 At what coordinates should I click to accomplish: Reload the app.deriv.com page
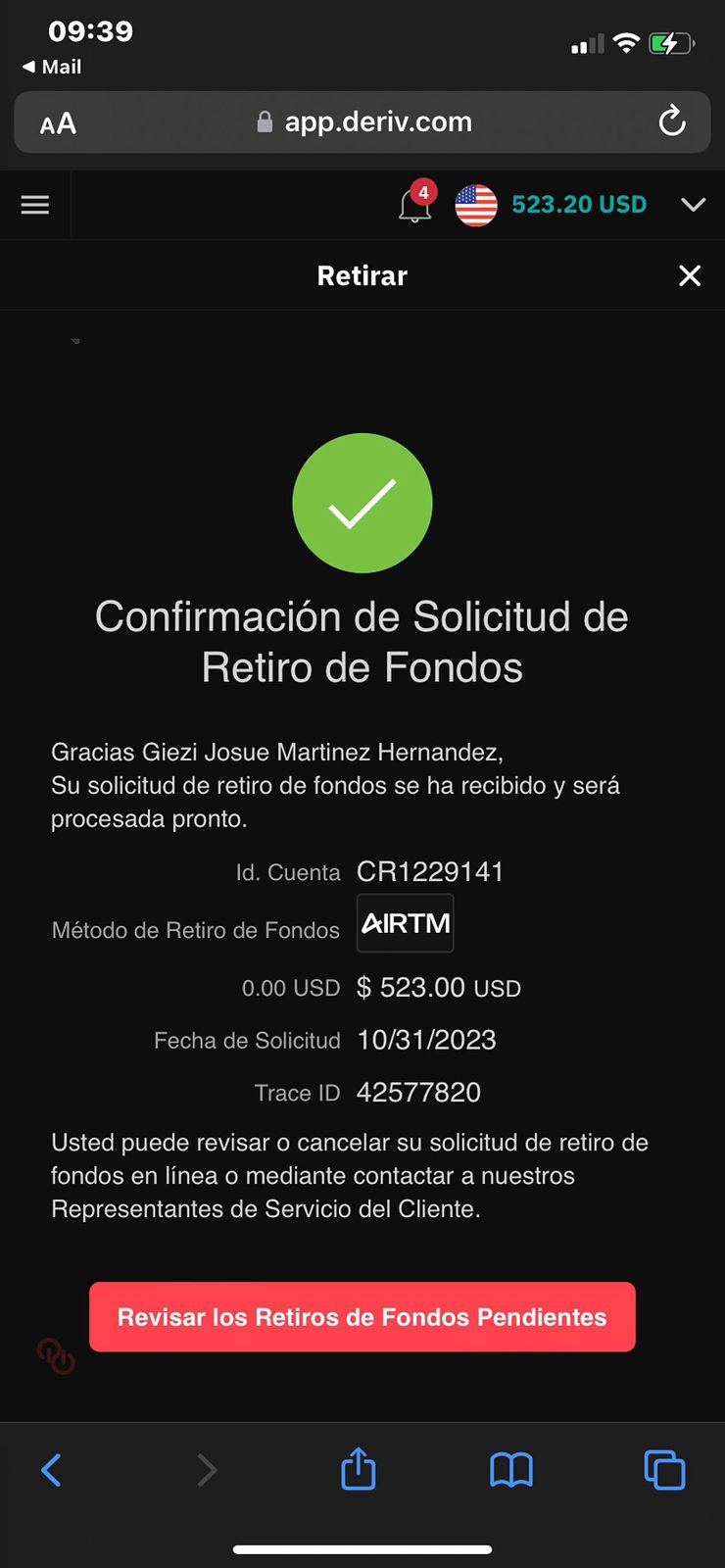coord(671,122)
